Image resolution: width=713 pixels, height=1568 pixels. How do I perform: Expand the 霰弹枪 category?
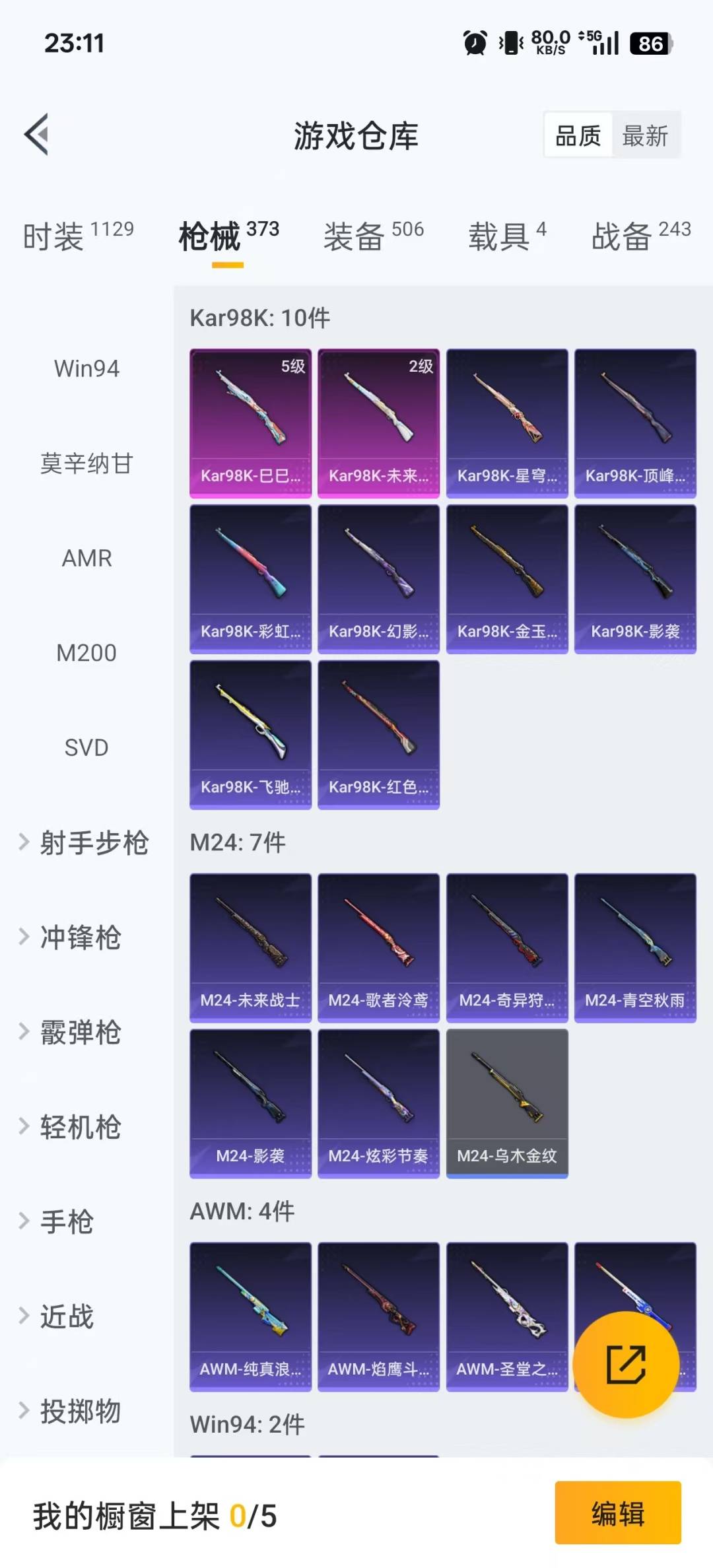(x=71, y=1033)
